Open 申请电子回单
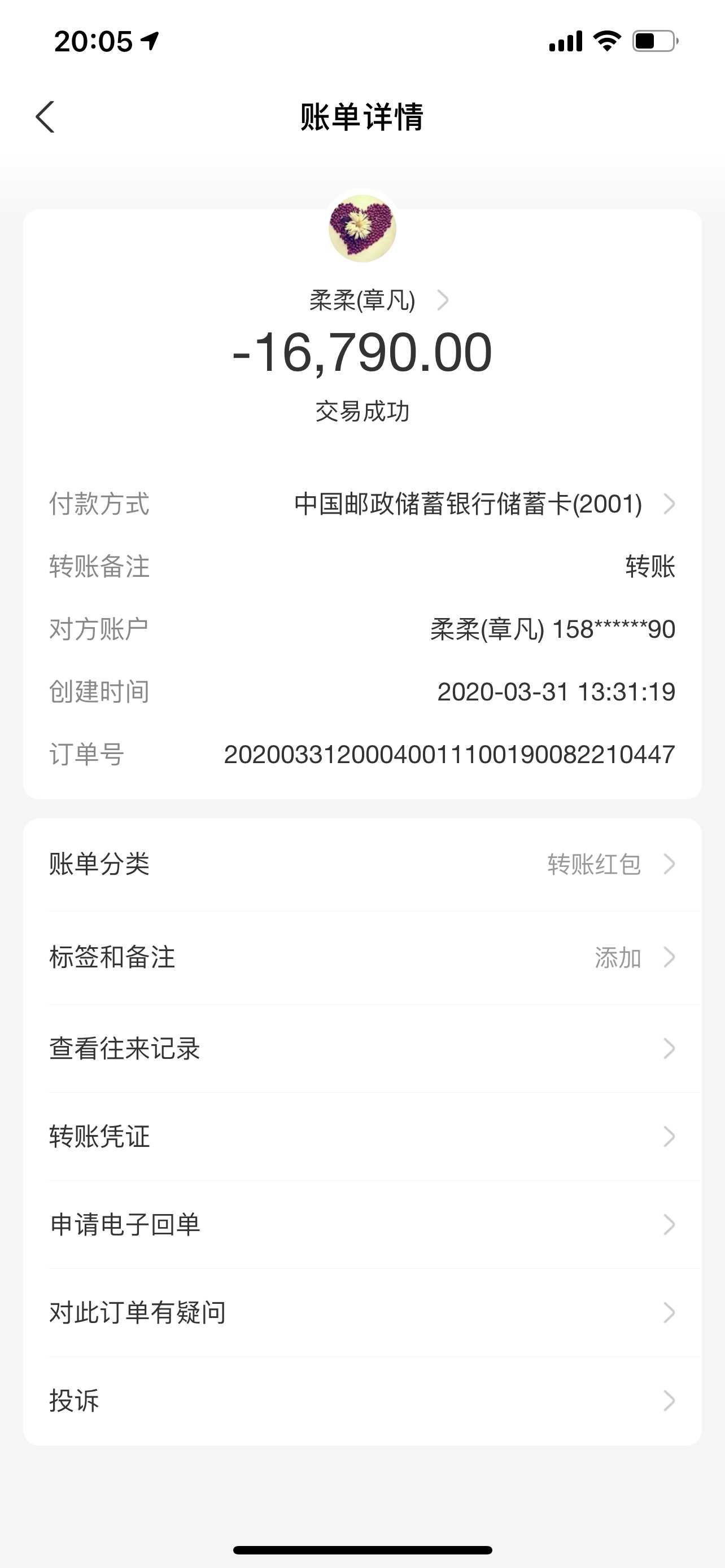This screenshot has width=725, height=1568. coord(362,1225)
